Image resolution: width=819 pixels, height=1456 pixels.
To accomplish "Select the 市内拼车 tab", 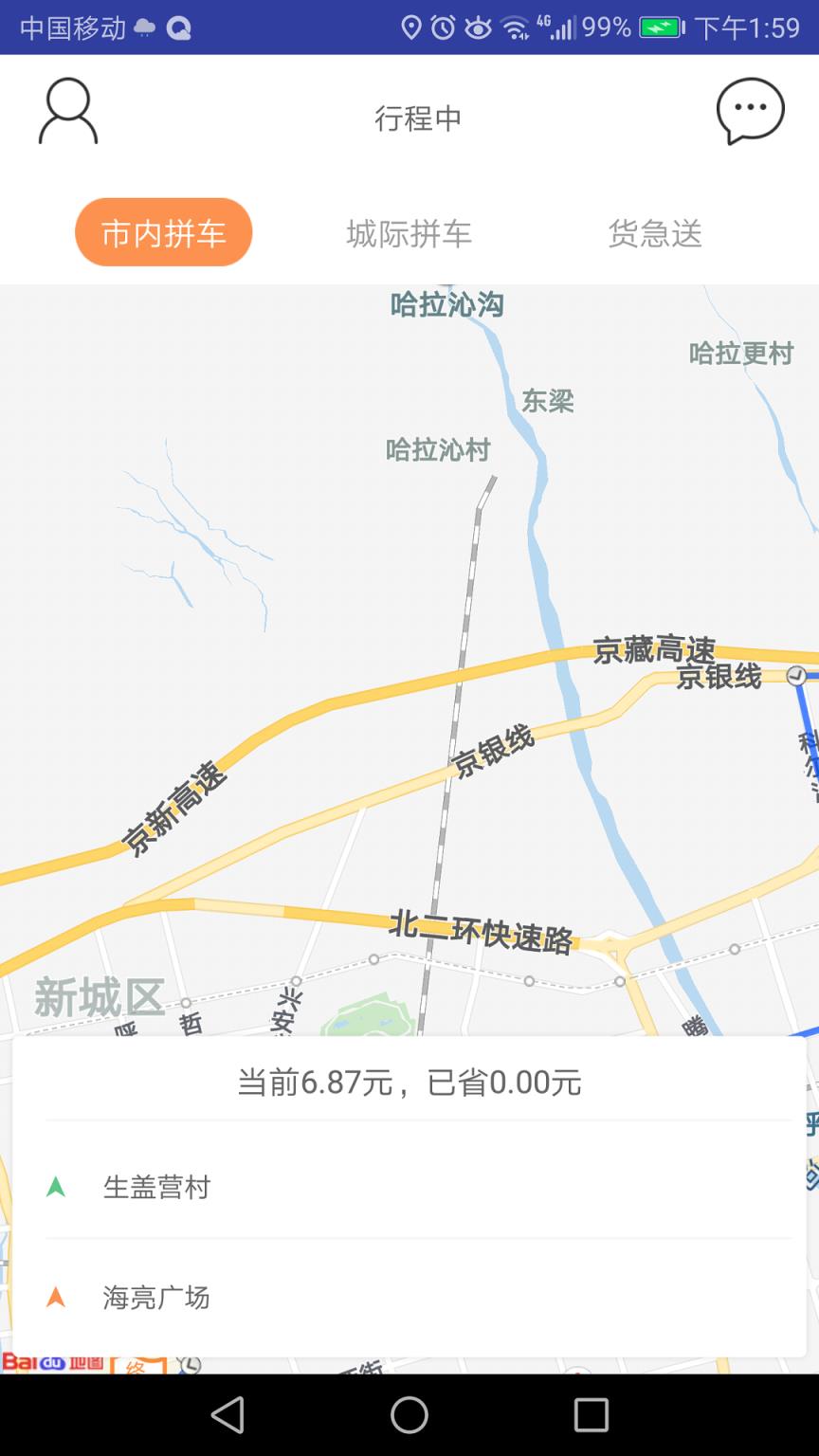I will 163,231.
